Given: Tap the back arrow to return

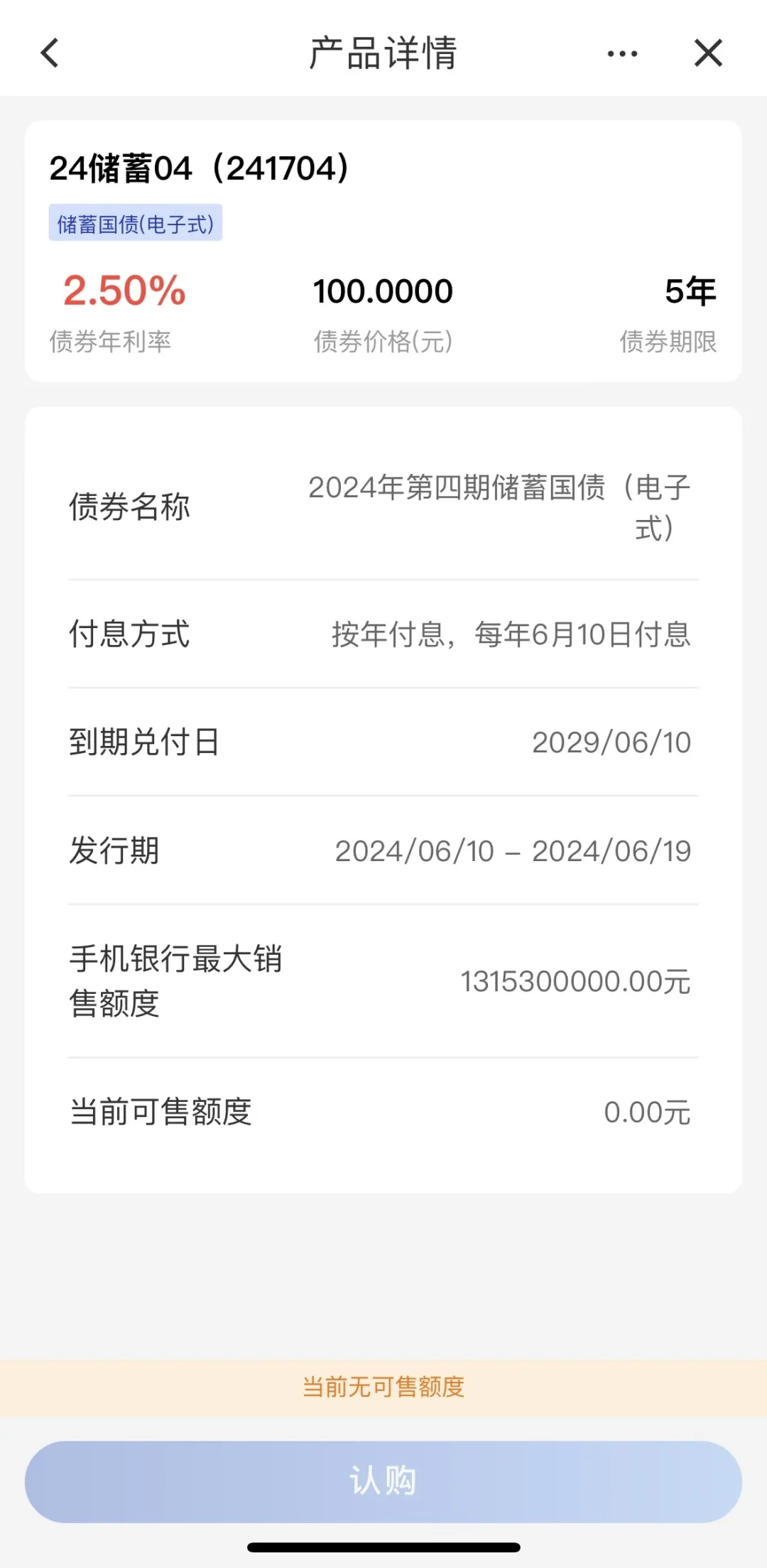Looking at the screenshot, I should pyautogui.click(x=48, y=53).
